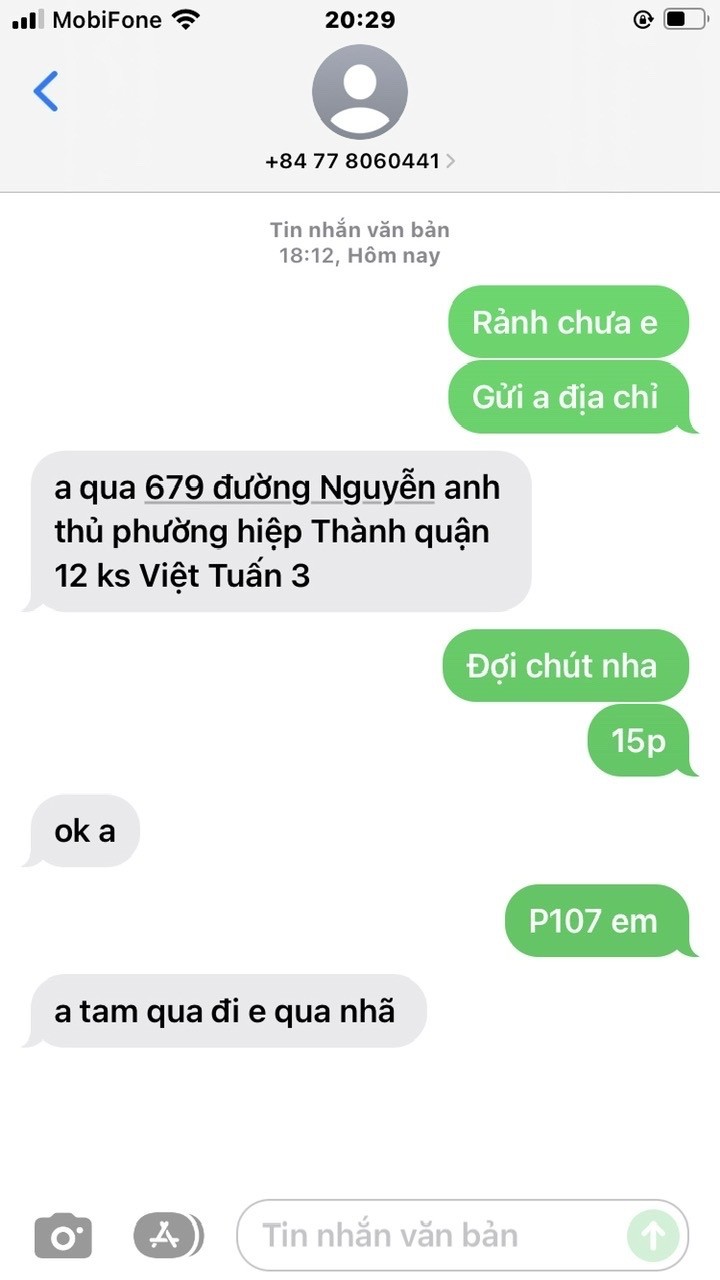Focus the Tin nhắn văn bản field
This screenshot has width=720, height=1280.
click(x=430, y=1236)
